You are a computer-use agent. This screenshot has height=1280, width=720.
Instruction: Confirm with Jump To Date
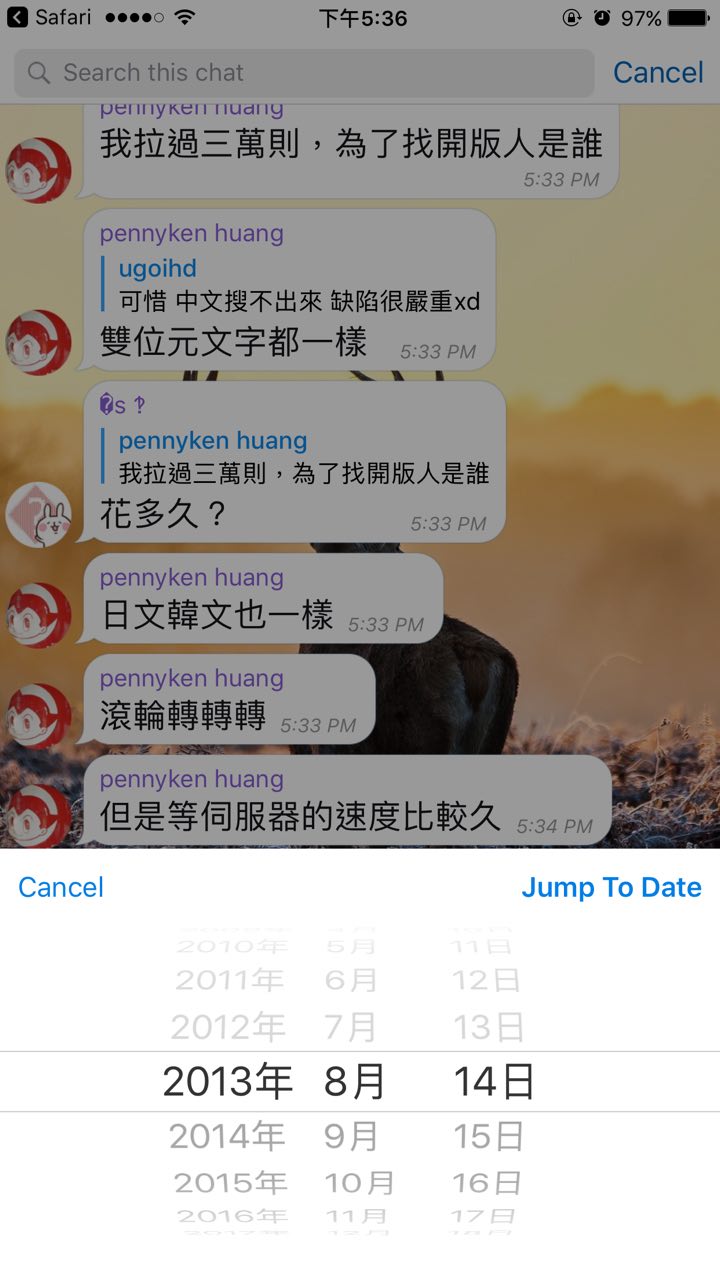tap(611, 887)
